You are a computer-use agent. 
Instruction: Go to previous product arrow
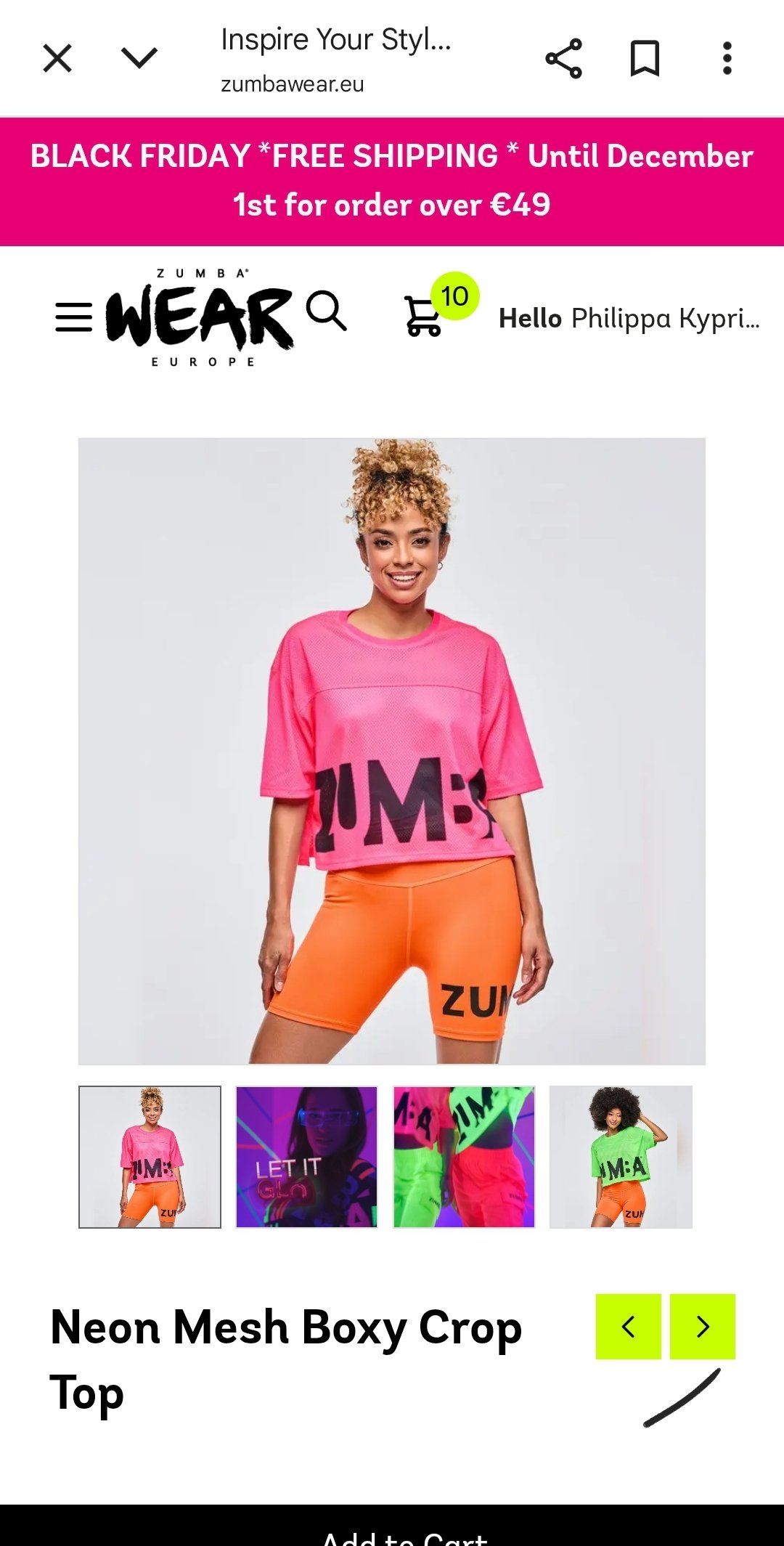pyautogui.click(x=628, y=1326)
